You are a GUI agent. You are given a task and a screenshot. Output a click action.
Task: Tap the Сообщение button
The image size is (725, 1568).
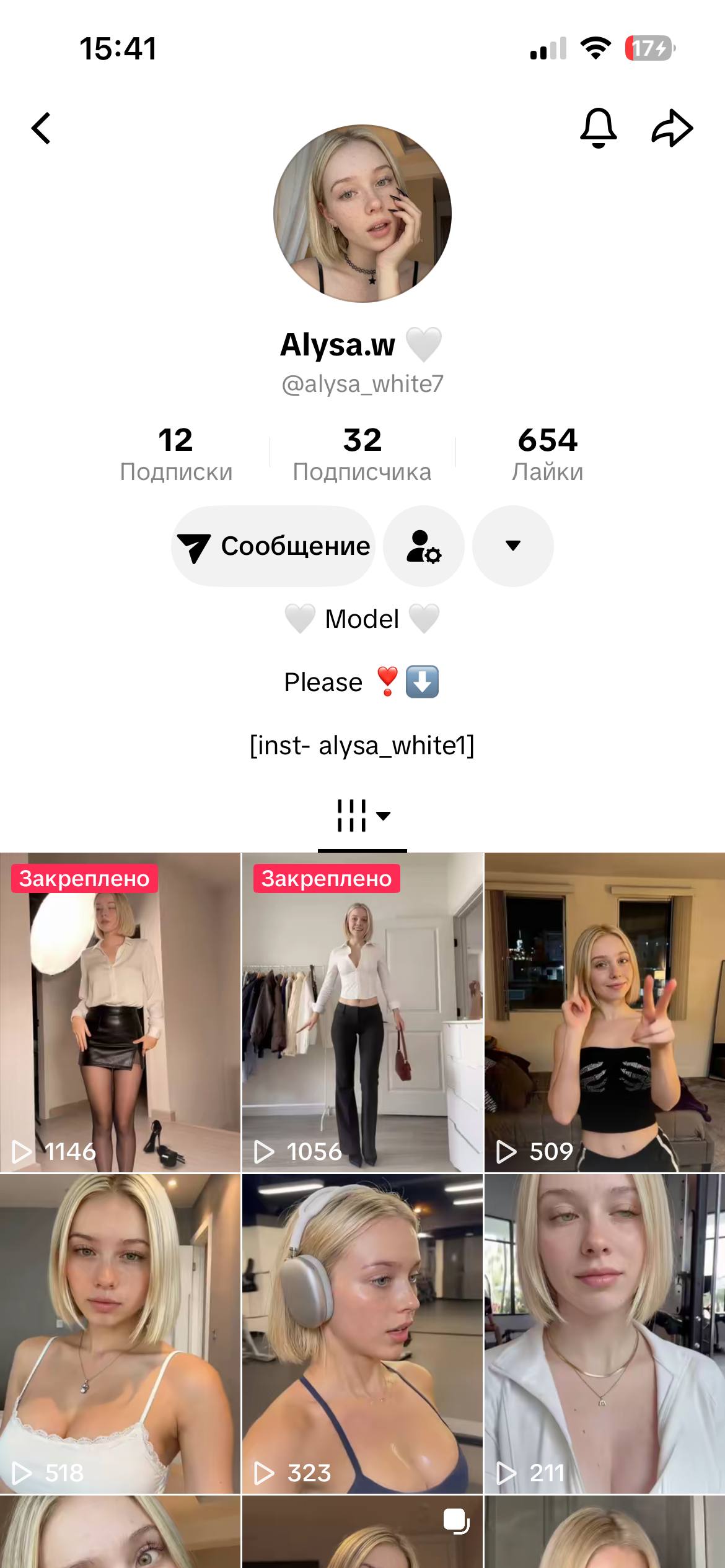(273, 546)
